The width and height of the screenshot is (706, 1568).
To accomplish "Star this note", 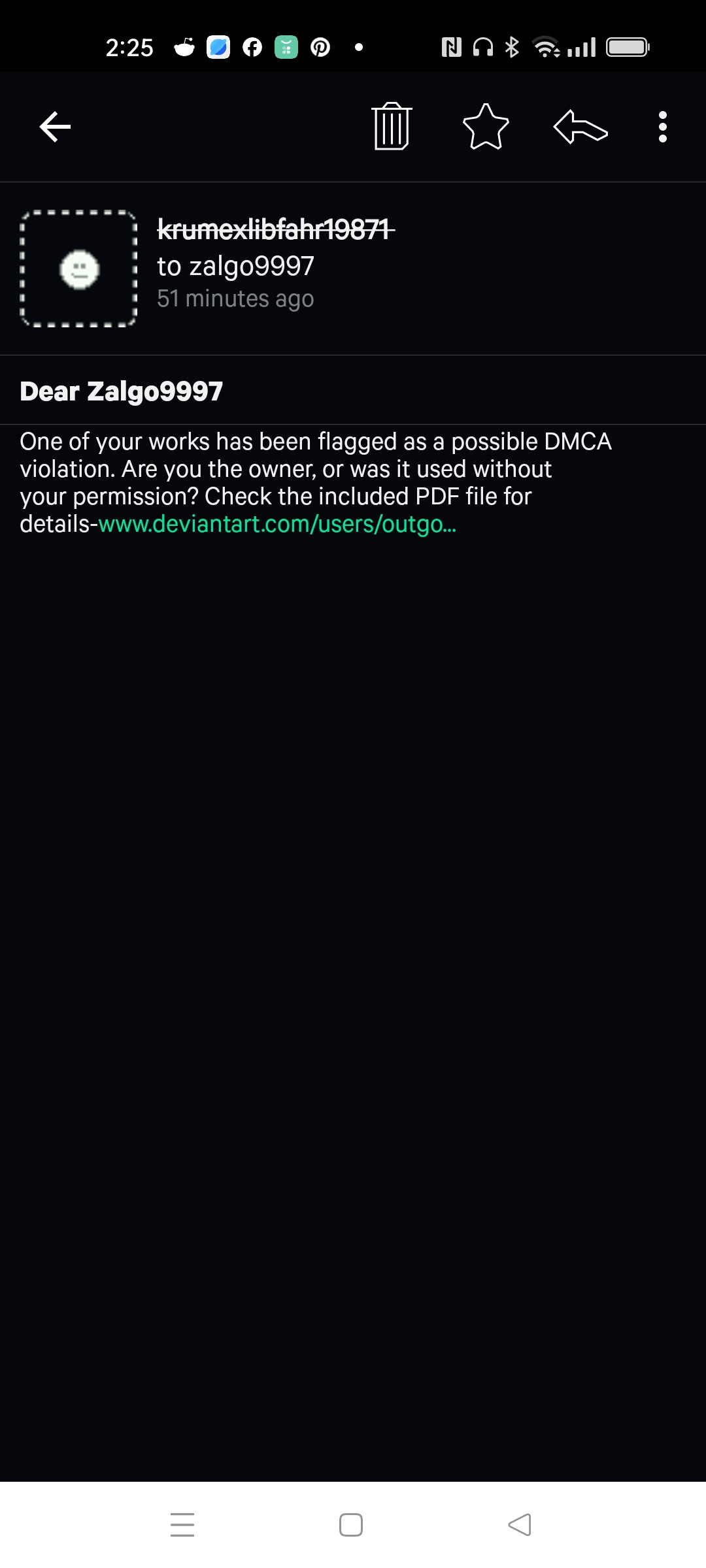I will 486,127.
